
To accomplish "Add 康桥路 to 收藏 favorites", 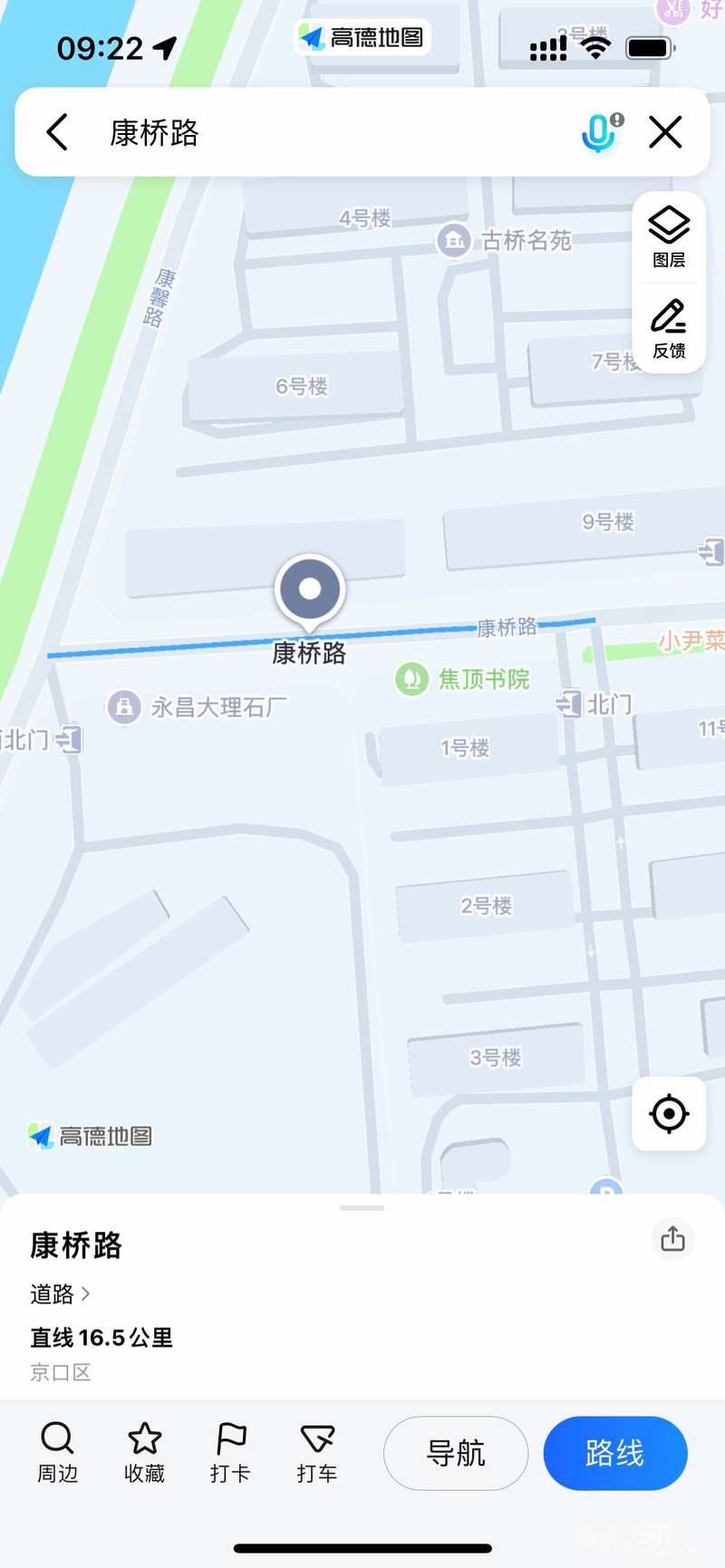I will [x=144, y=1452].
